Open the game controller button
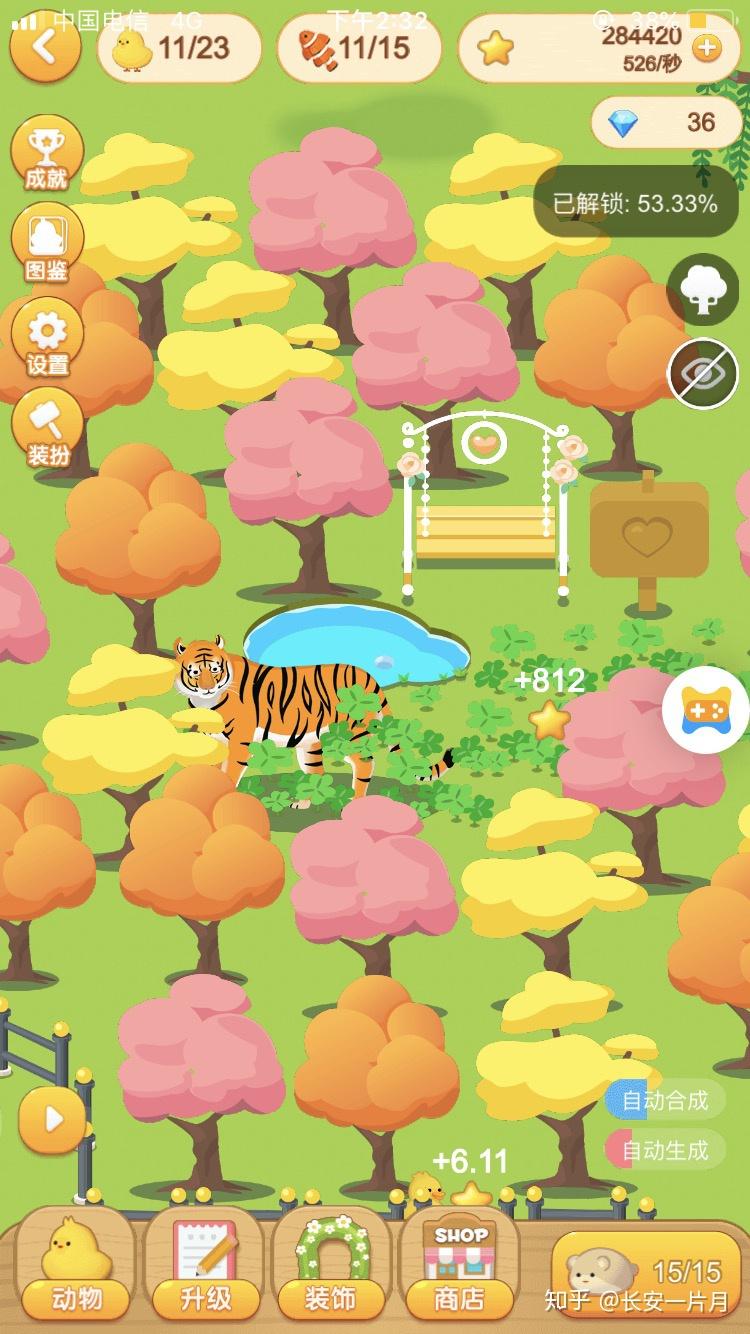This screenshot has height=1334, width=750. (705, 710)
